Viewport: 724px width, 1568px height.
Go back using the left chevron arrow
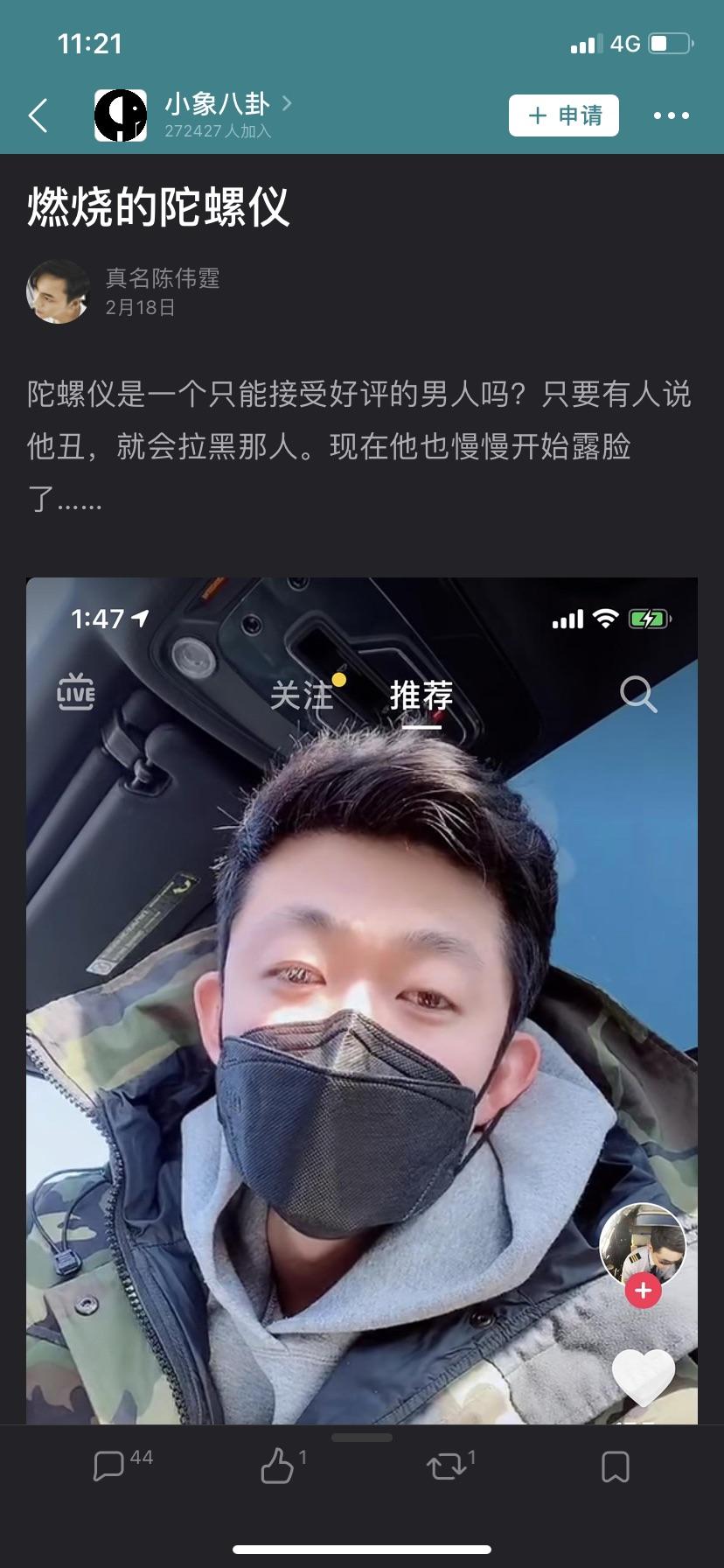tap(36, 115)
